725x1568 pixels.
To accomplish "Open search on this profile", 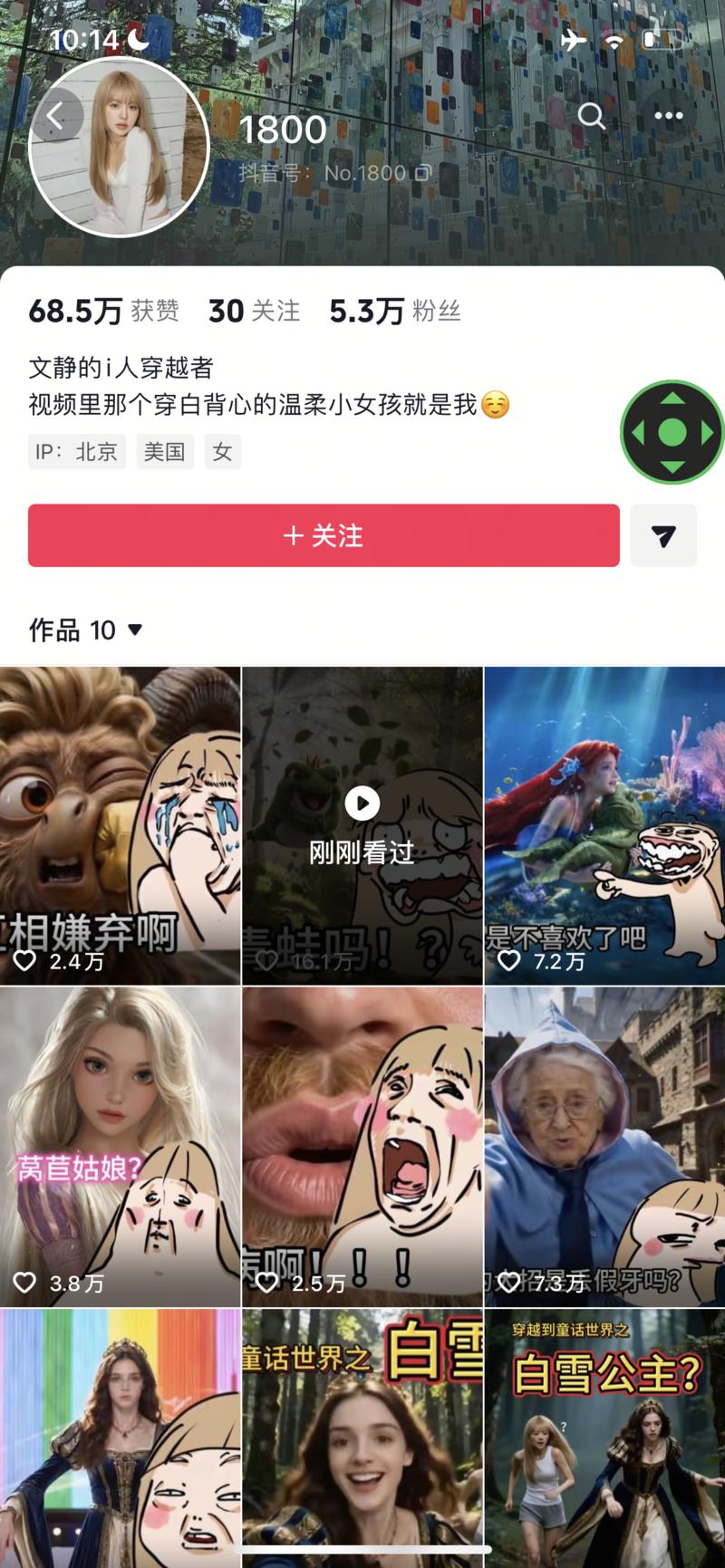I will click(592, 116).
